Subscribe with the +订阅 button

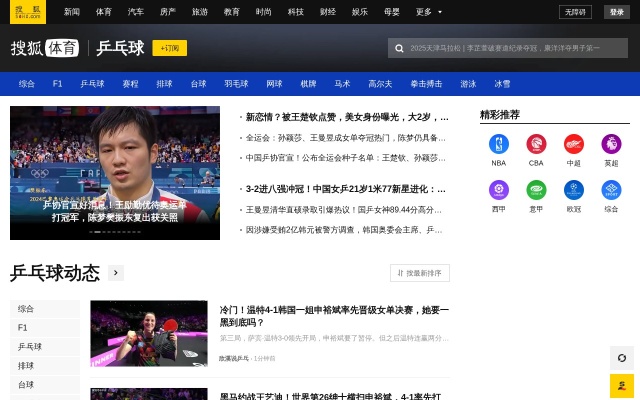169,47
